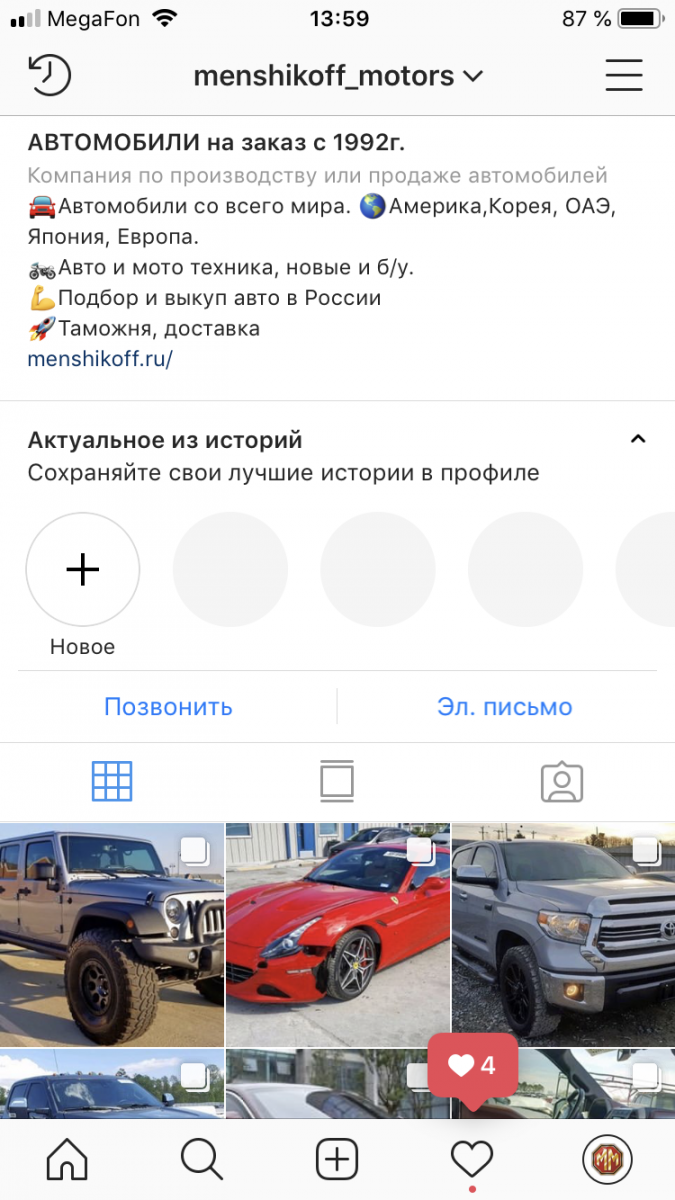Open the activity heart tab
Screen dimensions: 675x1200
pyautogui.click(x=472, y=1160)
